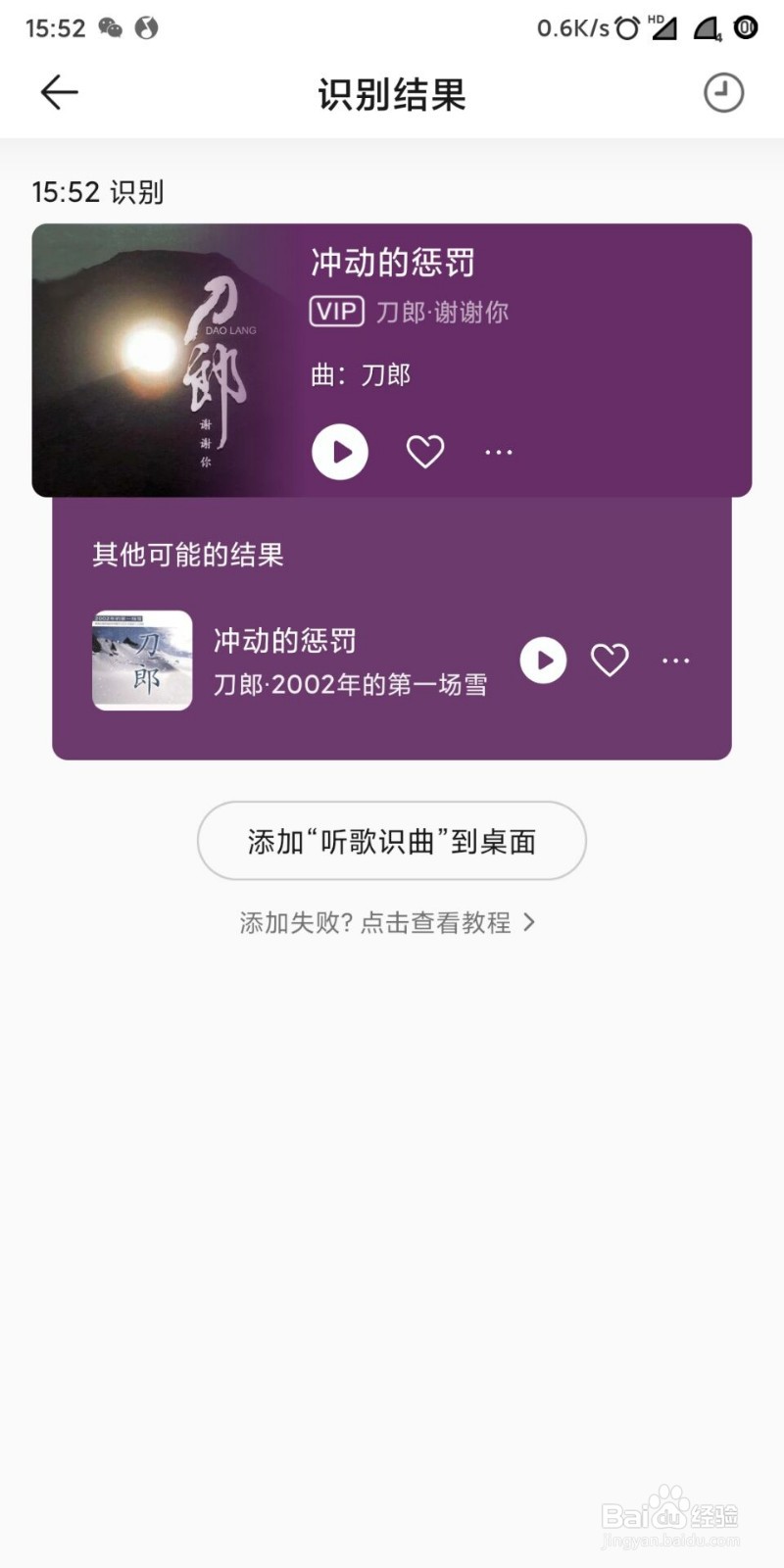
Task: Open 其他可能的结果 section
Action: coord(187,555)
